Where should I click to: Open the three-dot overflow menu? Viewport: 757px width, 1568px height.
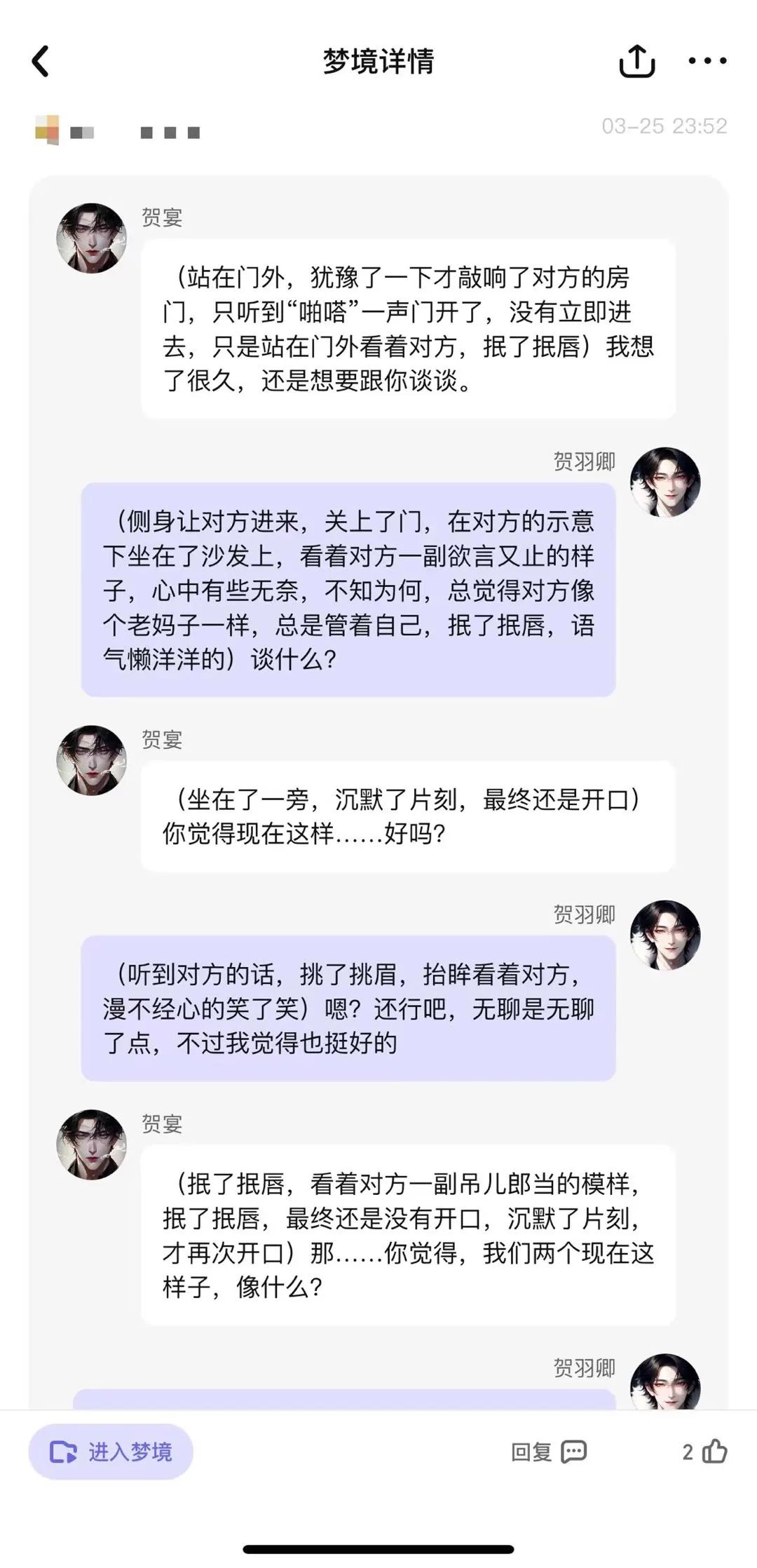coord(707,62)
